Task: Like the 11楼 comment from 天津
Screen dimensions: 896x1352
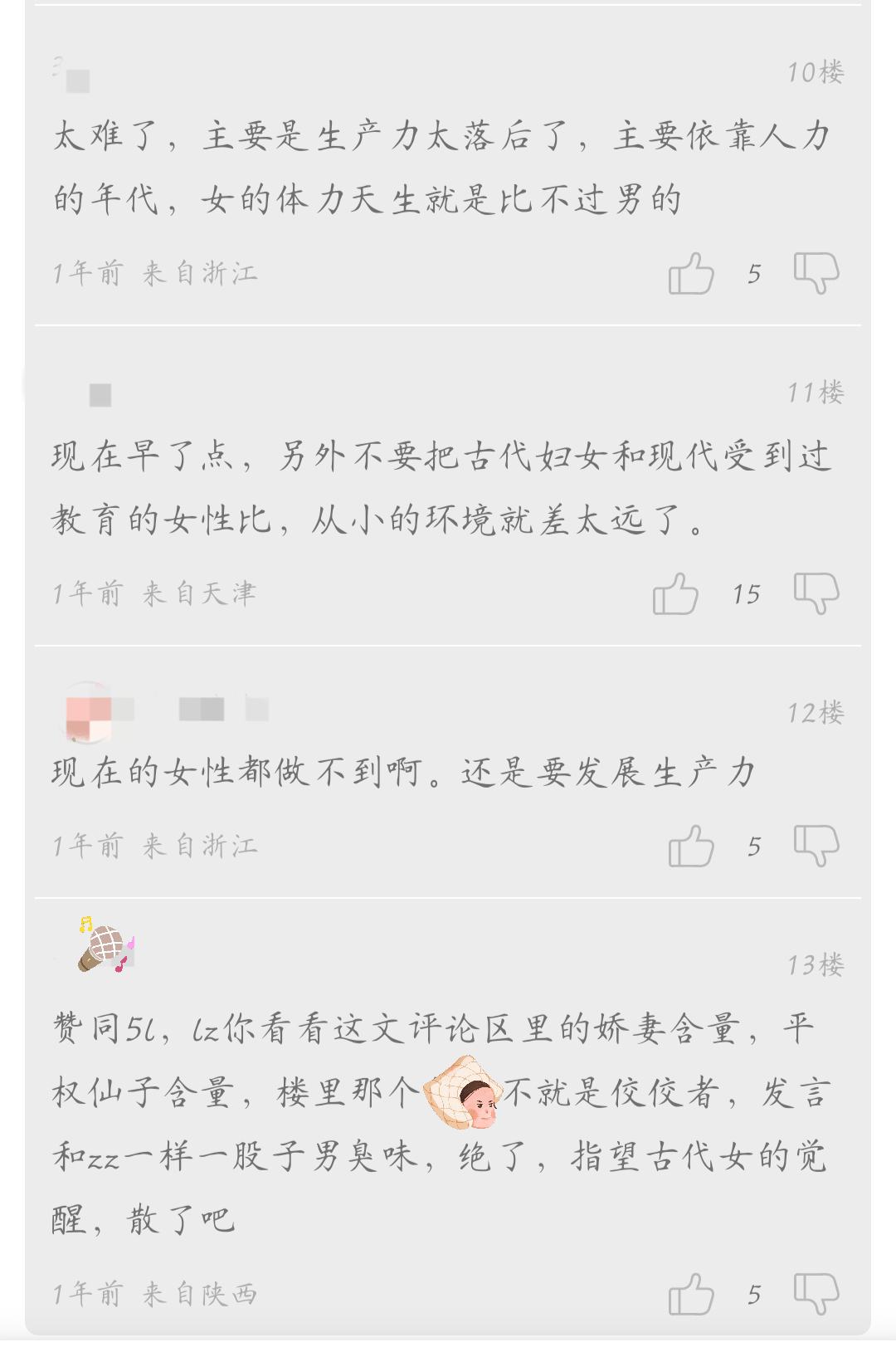Action: coord(675,593)
